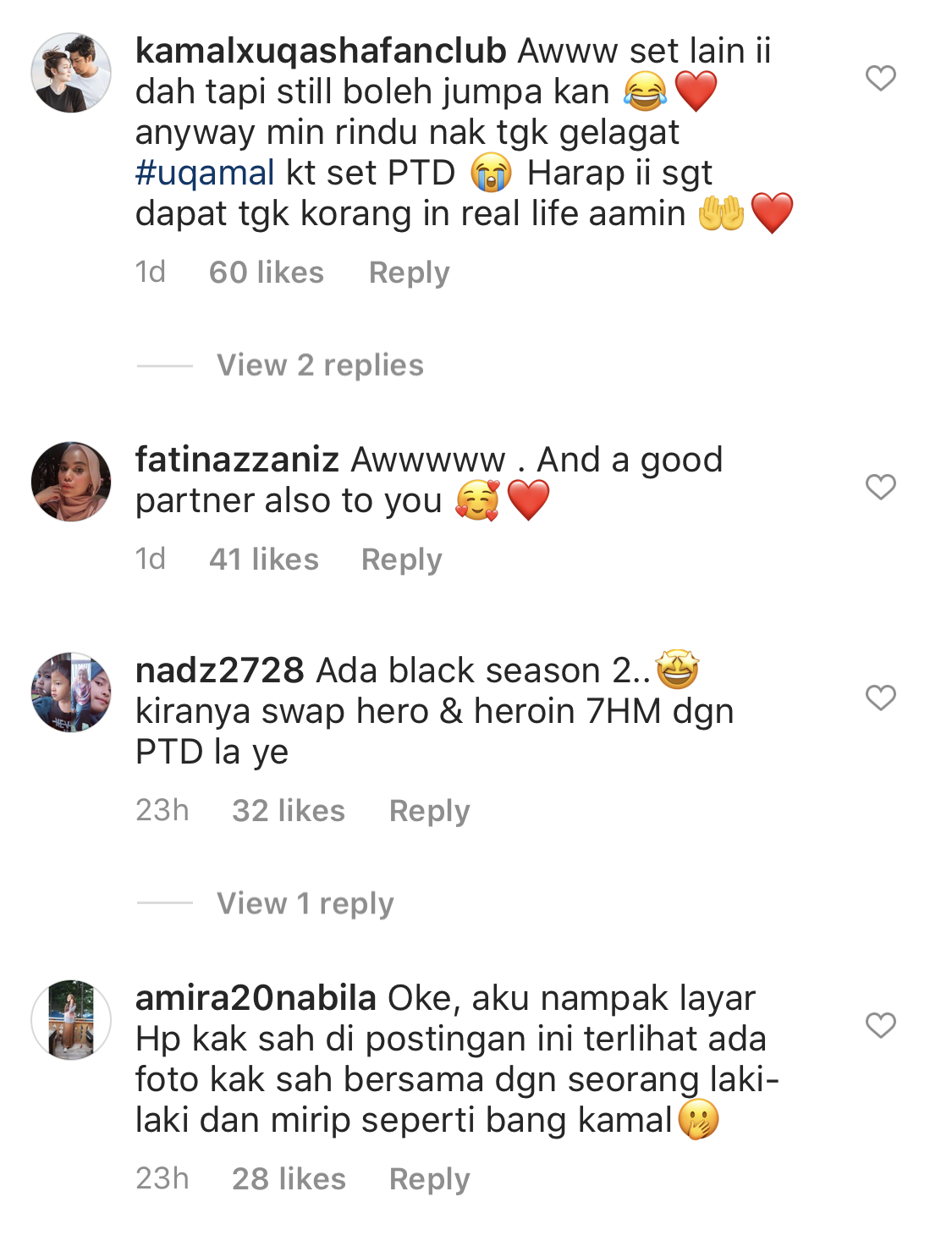This screenshot has height=1241, width=952.
Task: Reply to nadz2728's comment
Action: tap(429, 811)
